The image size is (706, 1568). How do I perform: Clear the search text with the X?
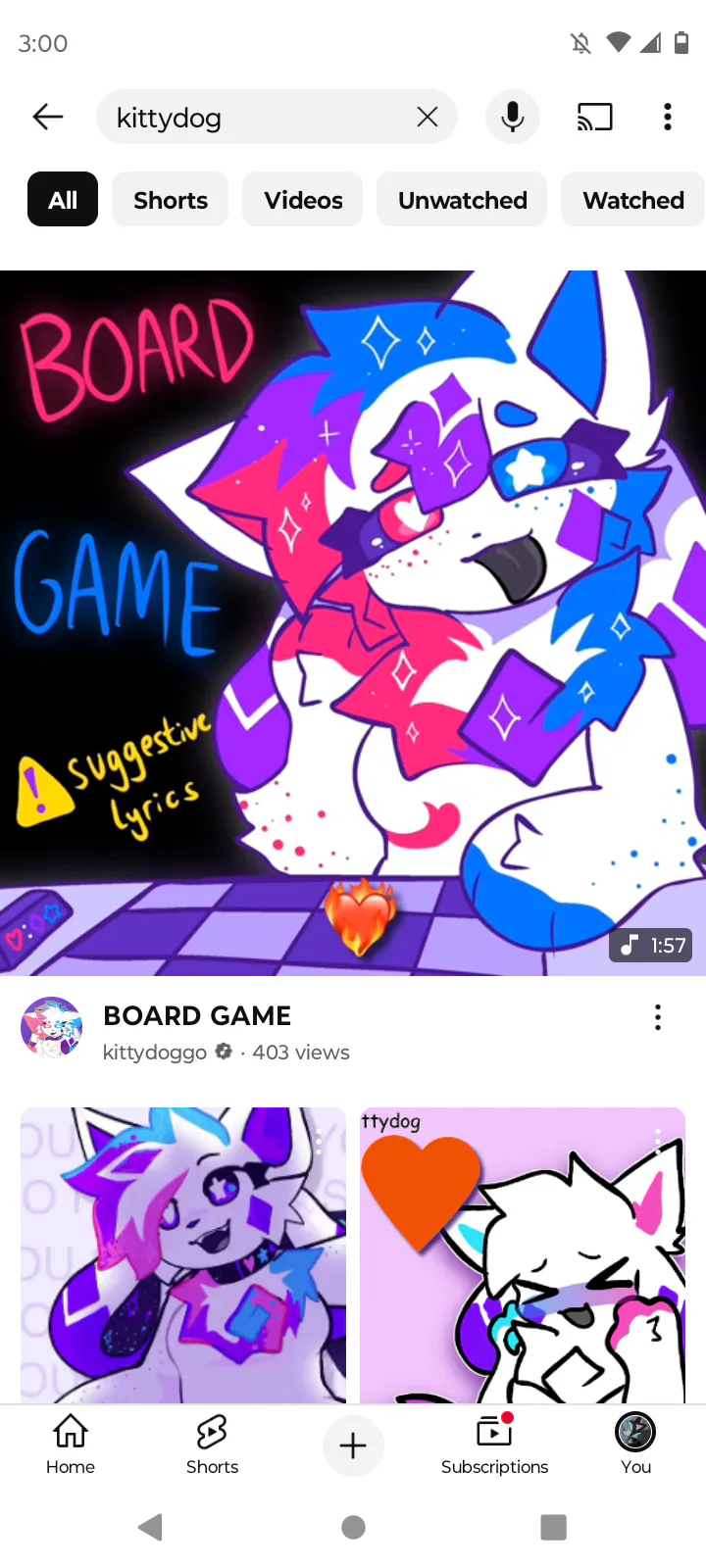pyautogui.click(x=428, y=118)
